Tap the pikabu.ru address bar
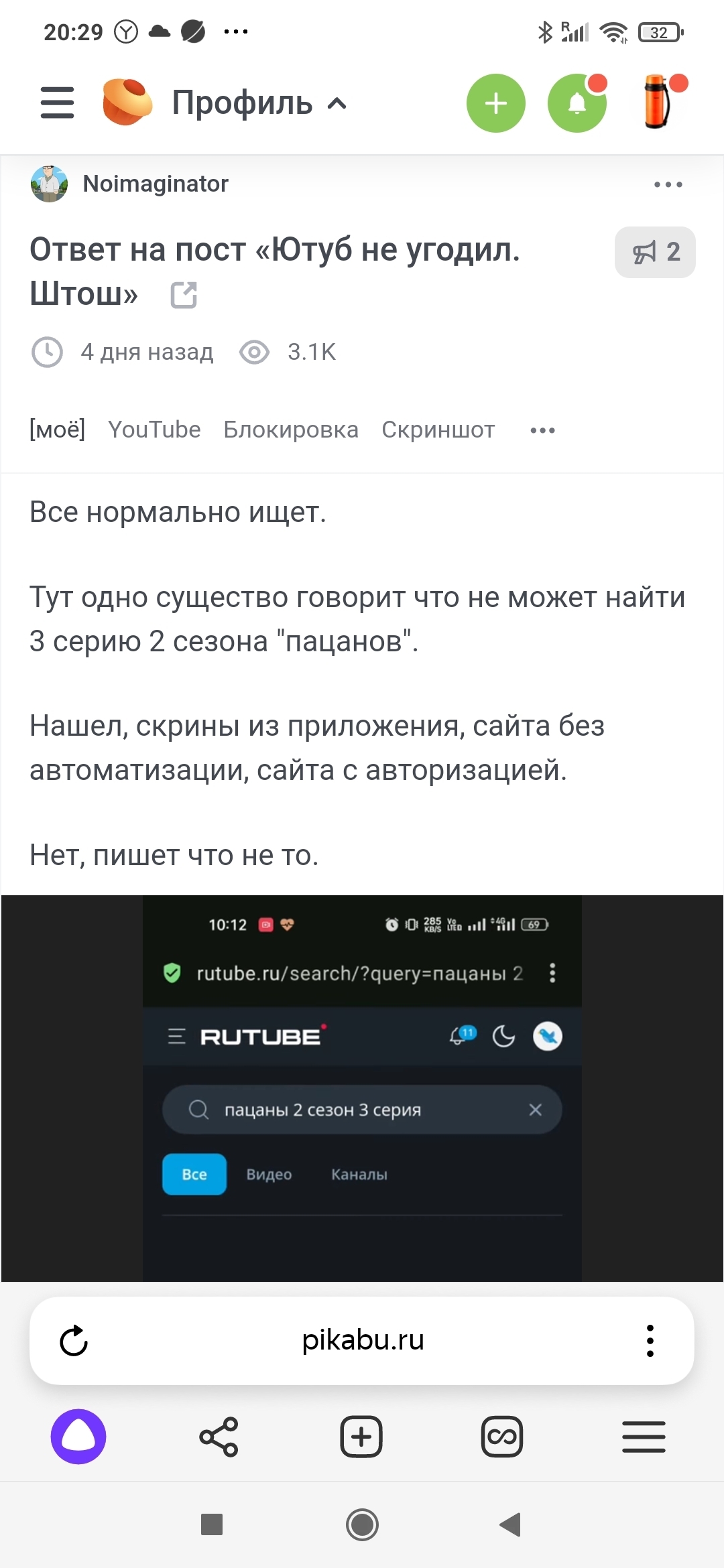The image size is (724, 1568). tap(362, 1340)
